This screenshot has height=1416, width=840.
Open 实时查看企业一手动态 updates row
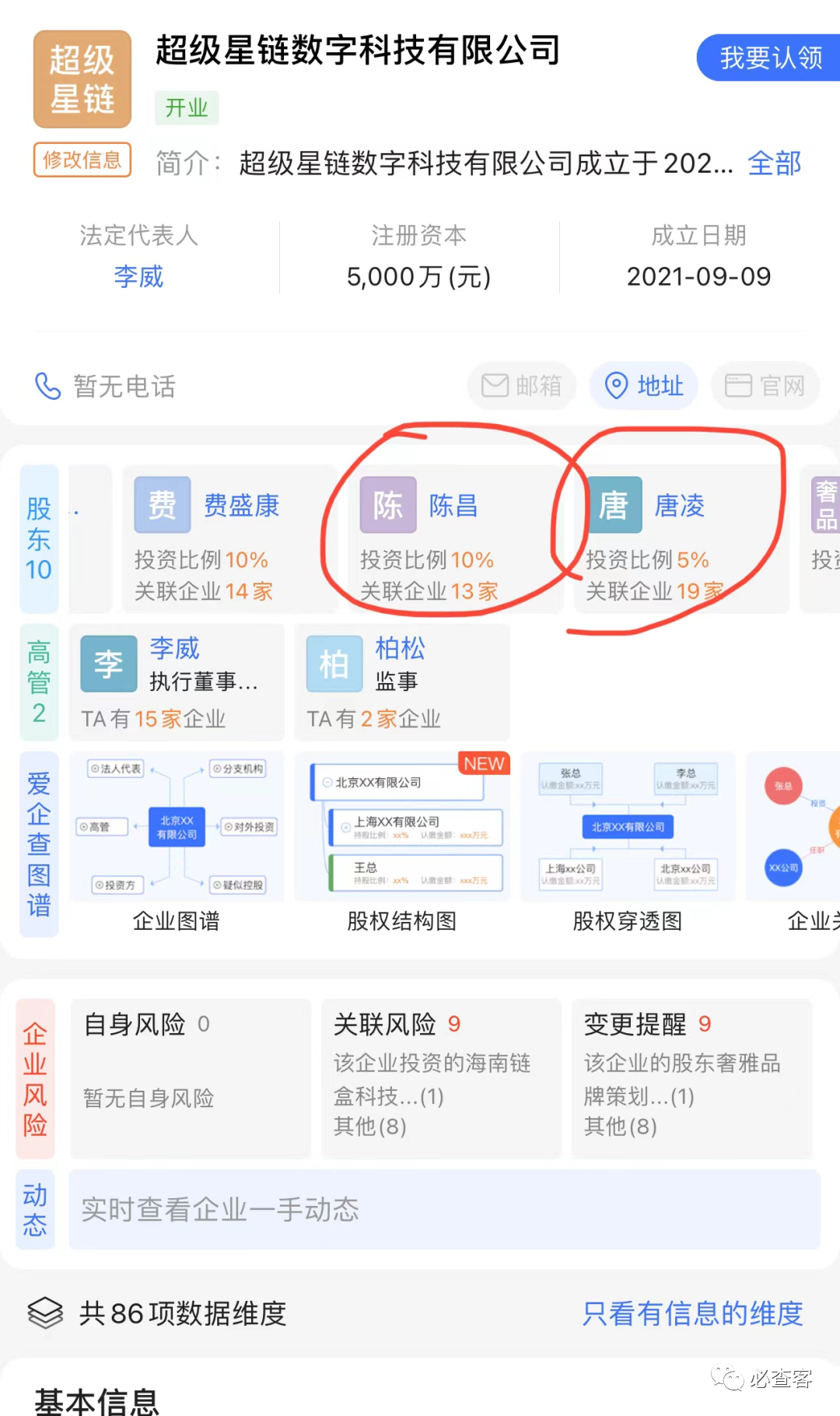point(443,1209)
